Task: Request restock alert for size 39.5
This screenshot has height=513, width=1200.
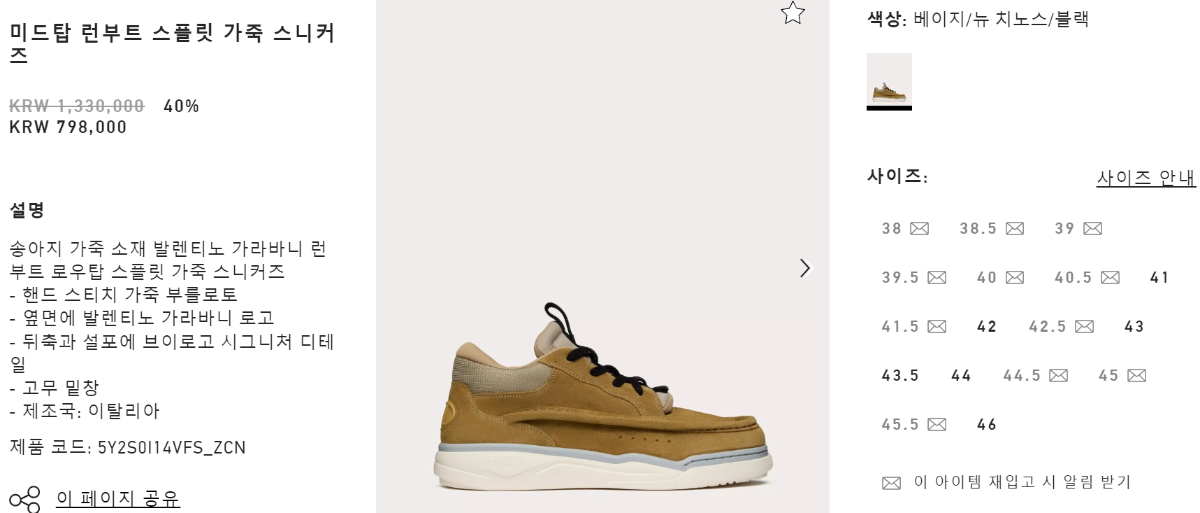Action: [x=913, y=278]
